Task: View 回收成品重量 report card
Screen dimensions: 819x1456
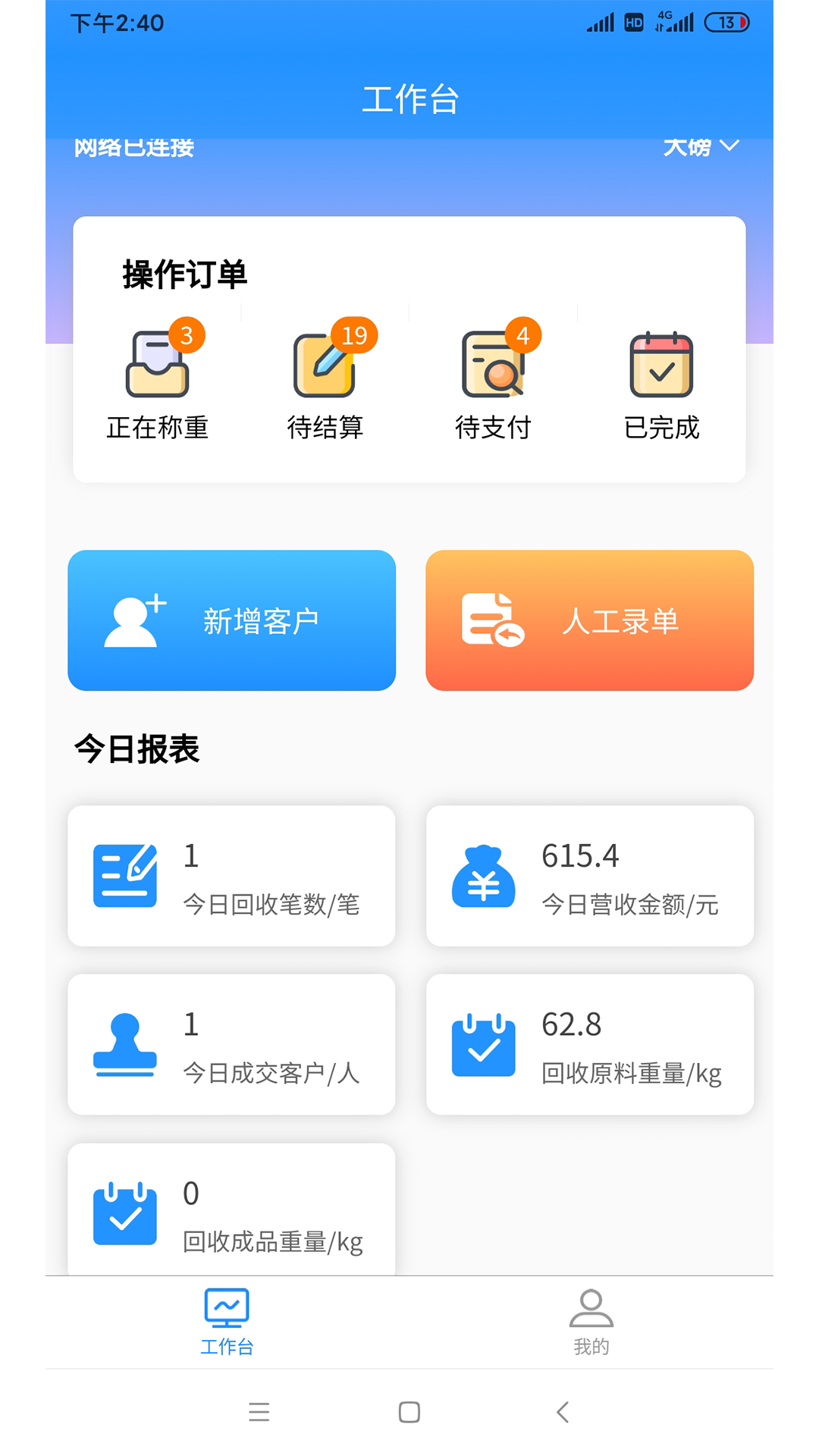Action: [x=232, y=1210]
